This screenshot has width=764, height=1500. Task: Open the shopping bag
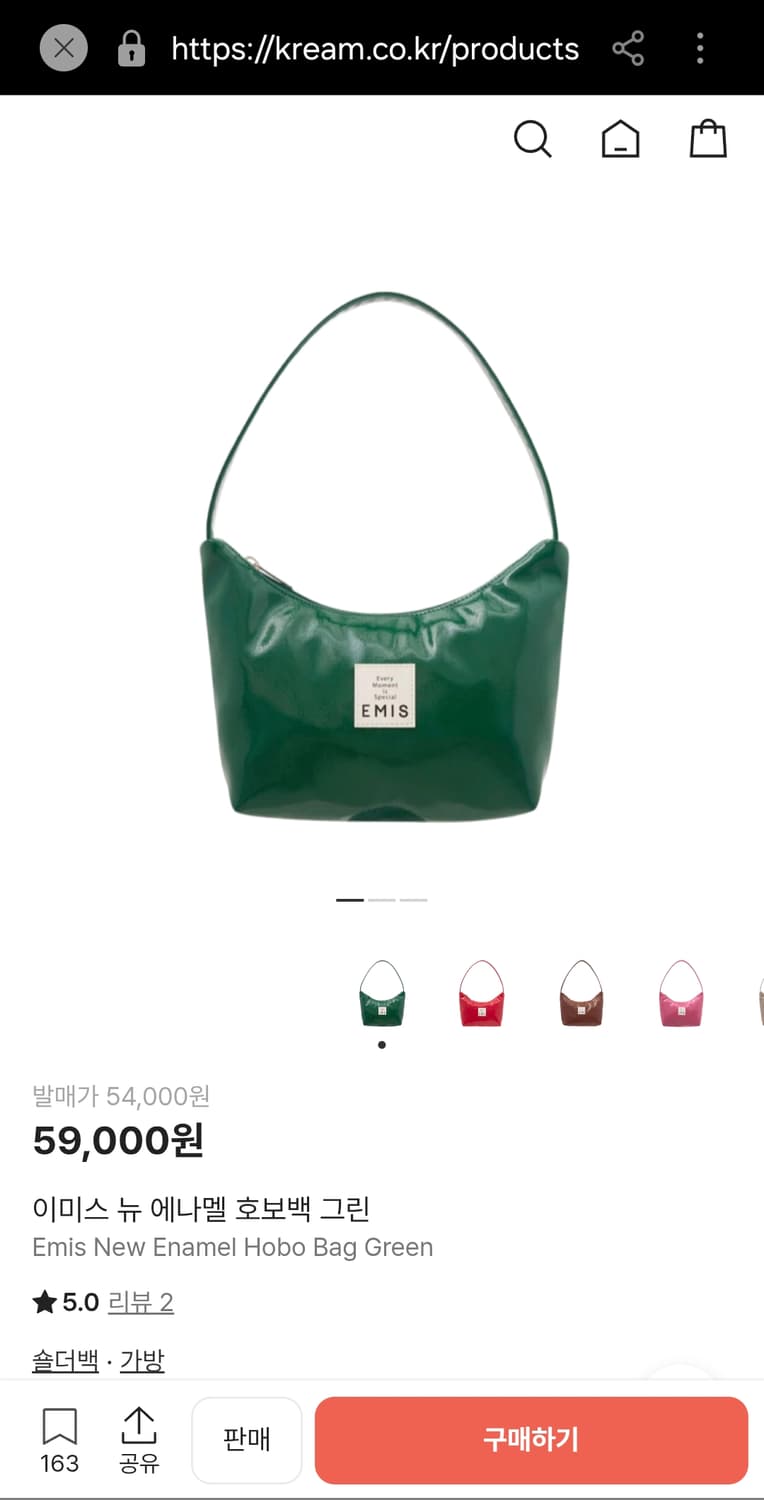pyautogui.click(x=709, y=139)
